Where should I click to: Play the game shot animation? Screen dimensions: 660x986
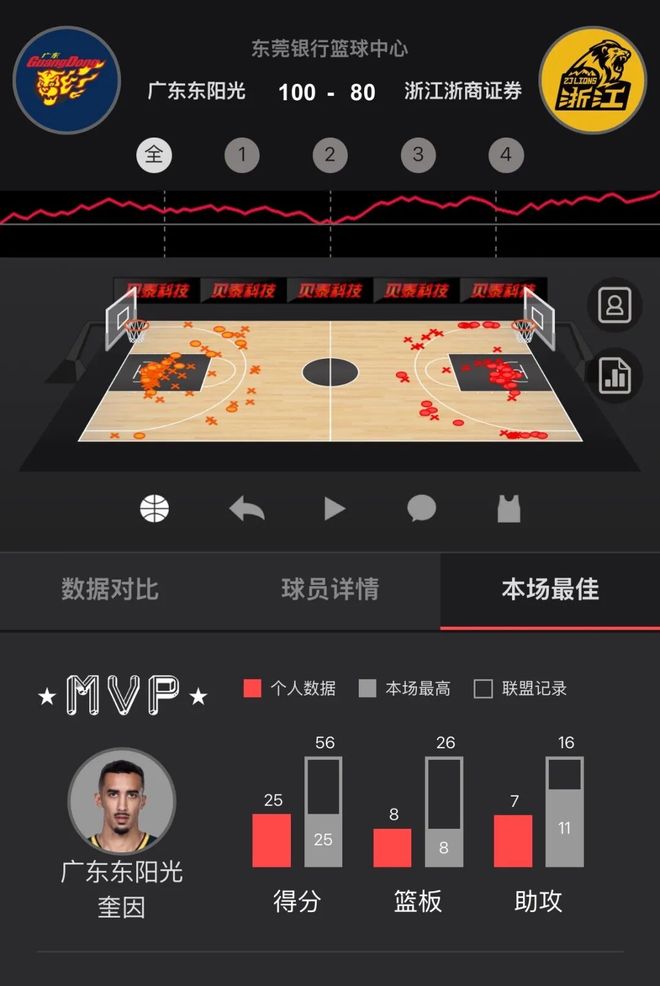click(334, 509)
